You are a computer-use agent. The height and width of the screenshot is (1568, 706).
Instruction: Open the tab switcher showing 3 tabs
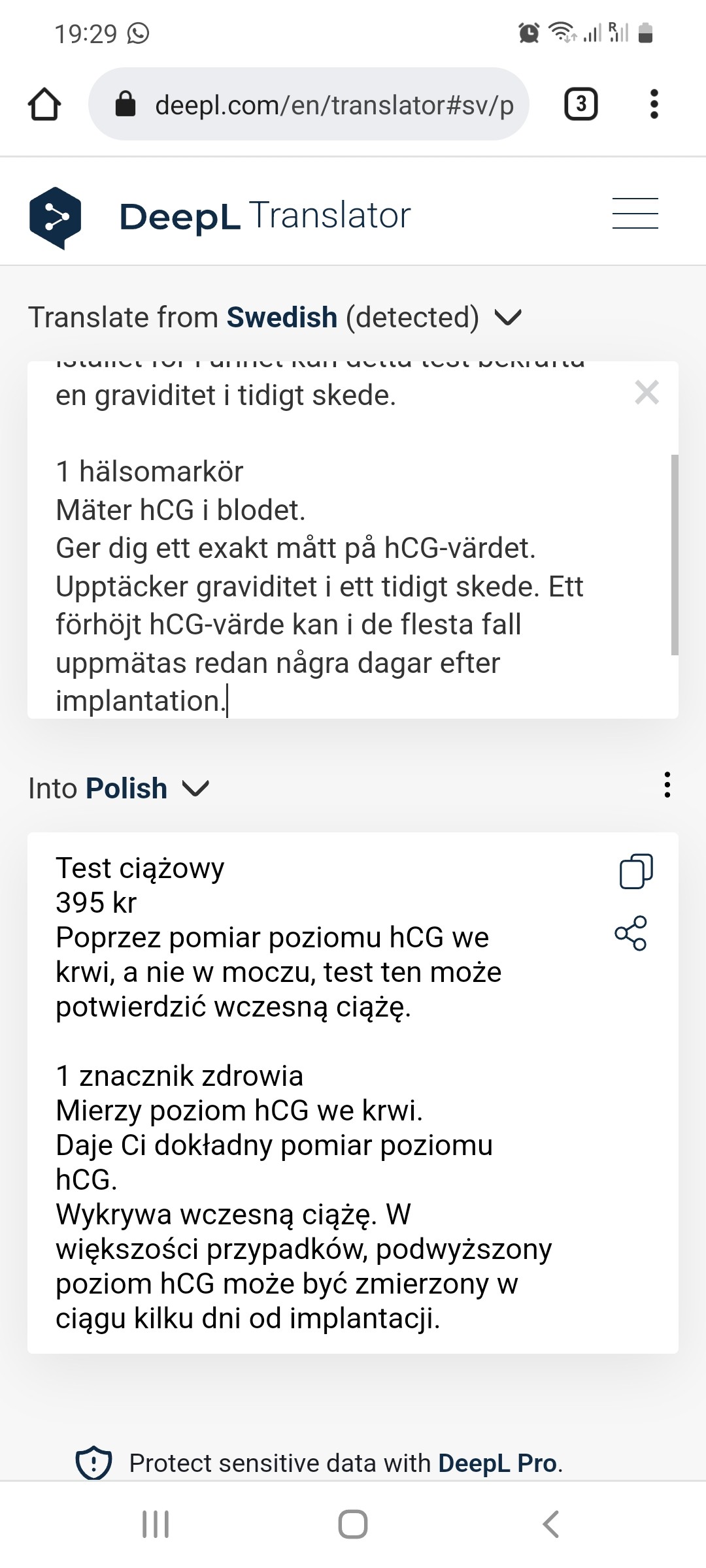[x=580, y=105]
